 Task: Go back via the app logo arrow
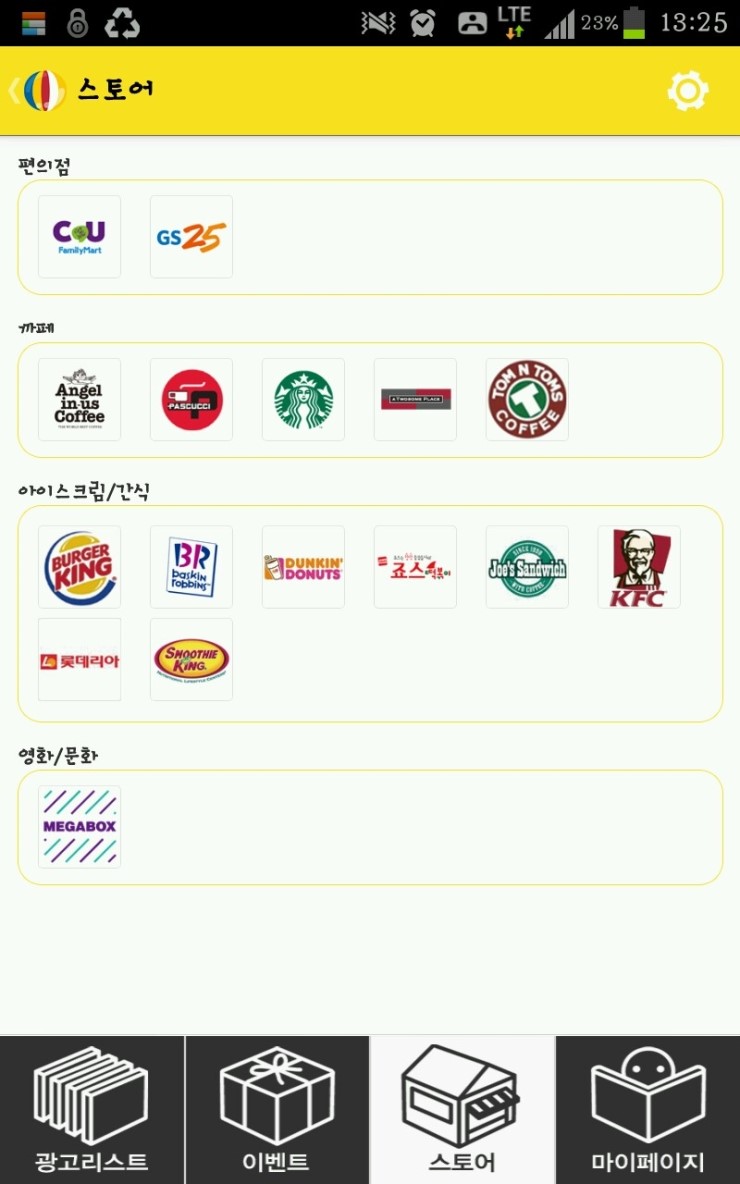pyautogui.click(x=38, y=91)
